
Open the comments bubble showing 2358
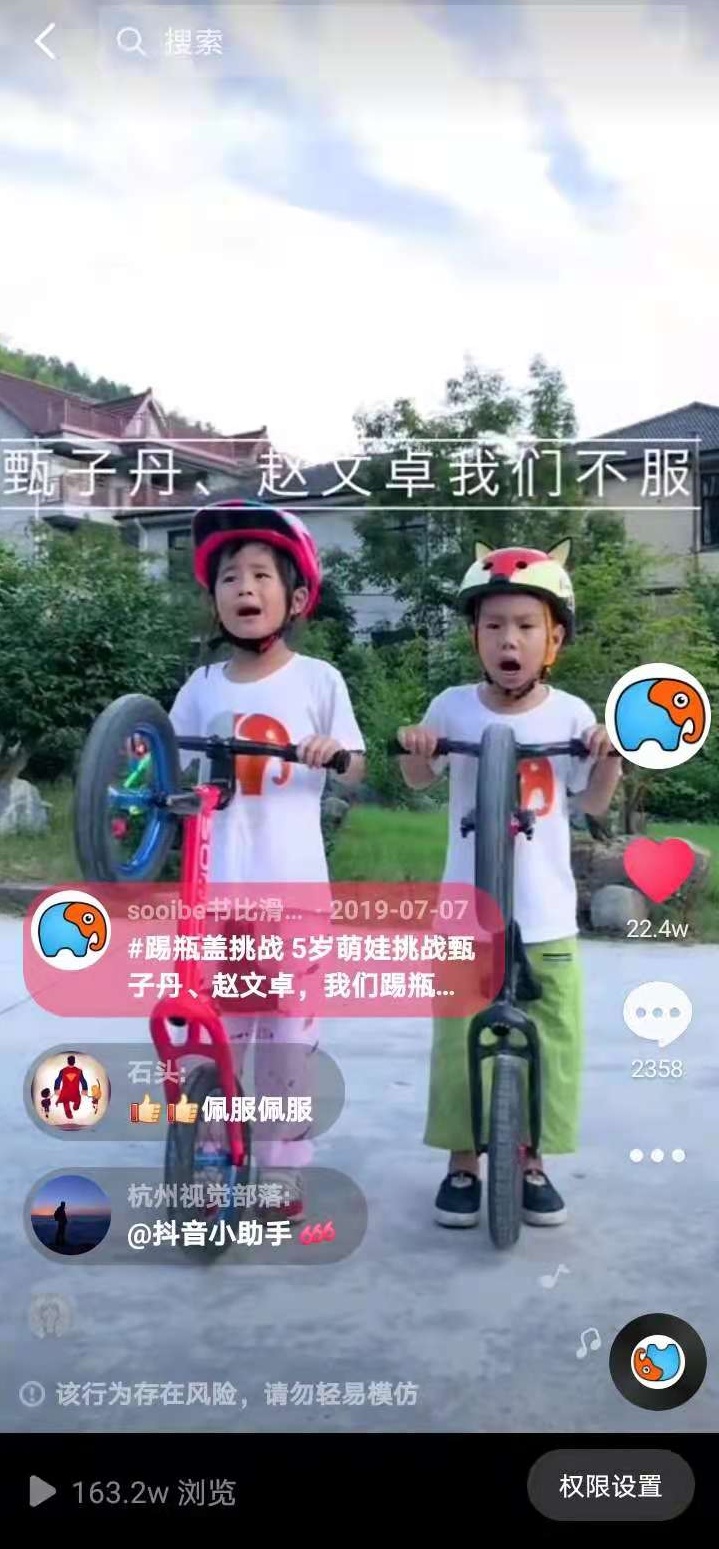click(x=657, y=1013)
